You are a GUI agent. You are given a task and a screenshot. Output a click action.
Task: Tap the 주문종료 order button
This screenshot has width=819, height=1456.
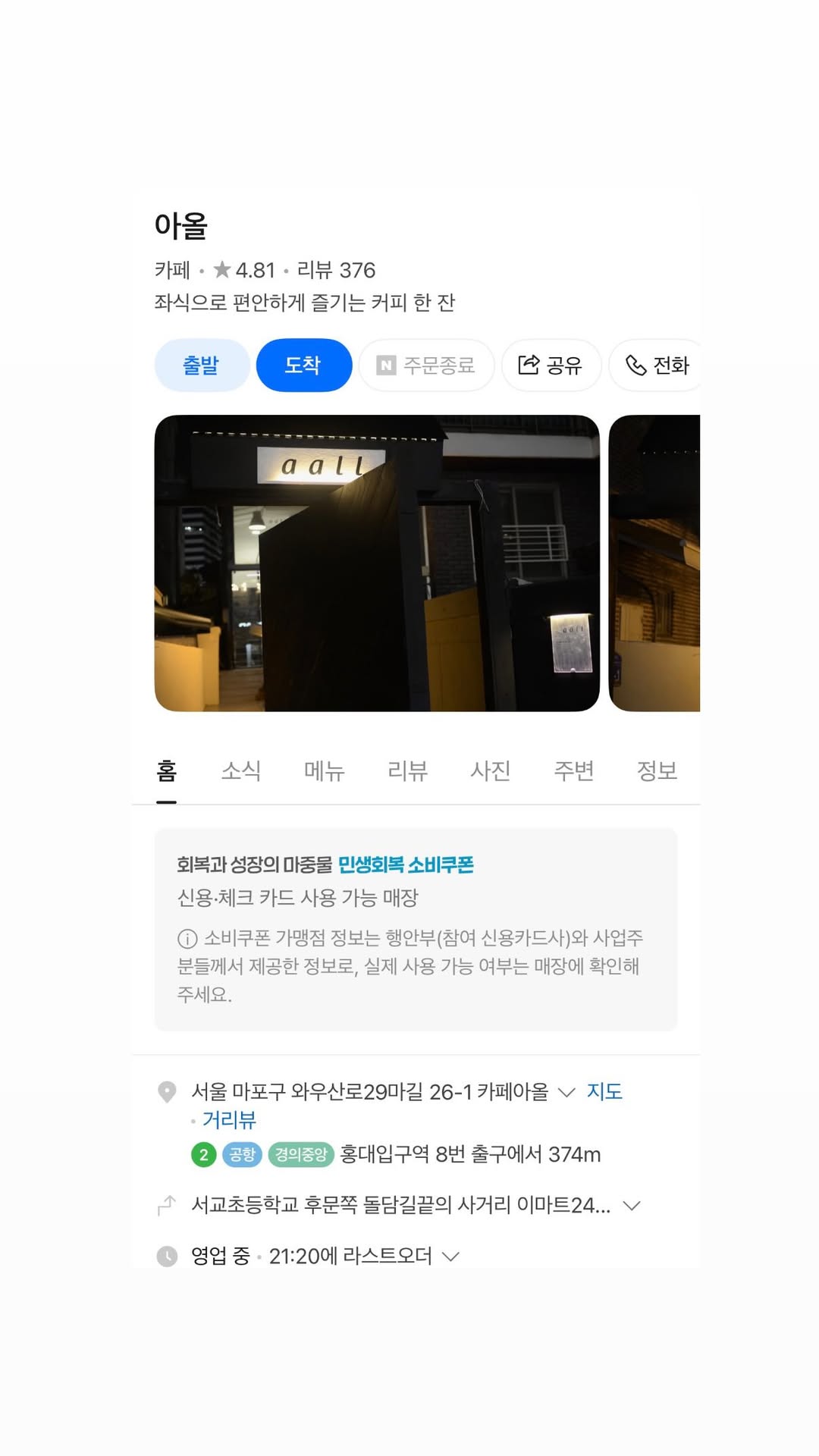[426, 366]
